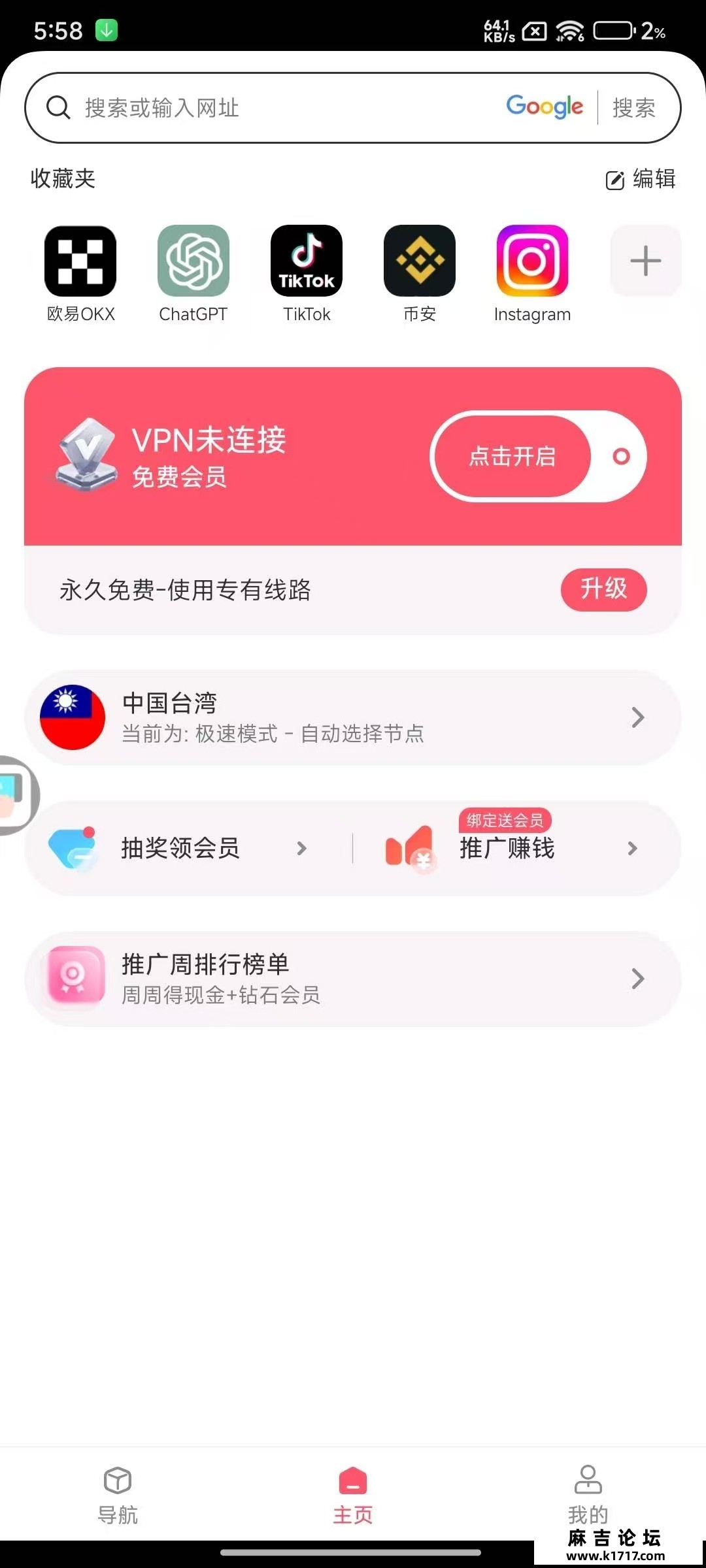The height and width of the screenshot is (1568, 706).
Task: View 推广周排行榜单 weekly ranking
Action: point(353,979)
